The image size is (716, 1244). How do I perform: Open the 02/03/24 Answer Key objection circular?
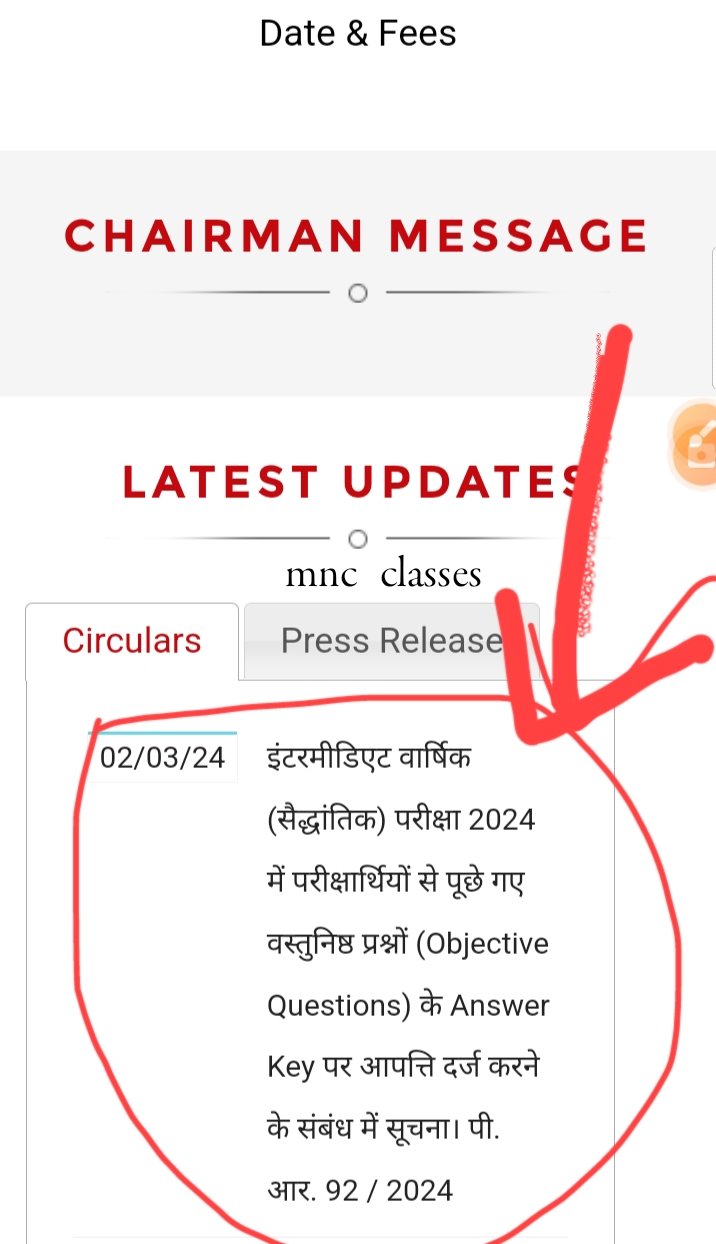coord(407,973)
